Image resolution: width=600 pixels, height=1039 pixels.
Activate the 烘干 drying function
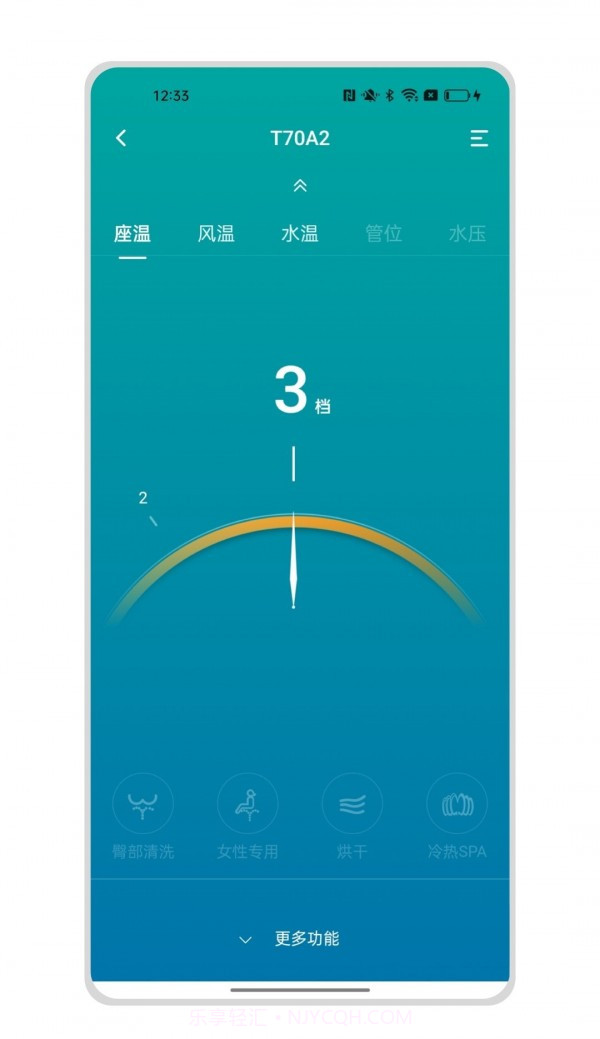tap(352, 804)
